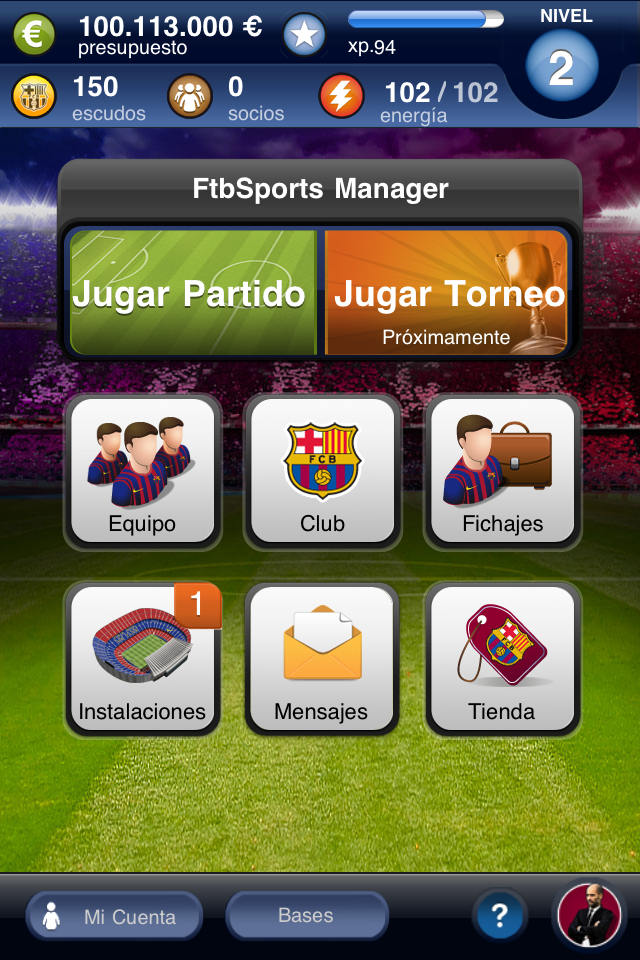Start a match with Jugar Partido
This screenshot has width=640, height=960.
pyautogui.click(x=190, y=293)
